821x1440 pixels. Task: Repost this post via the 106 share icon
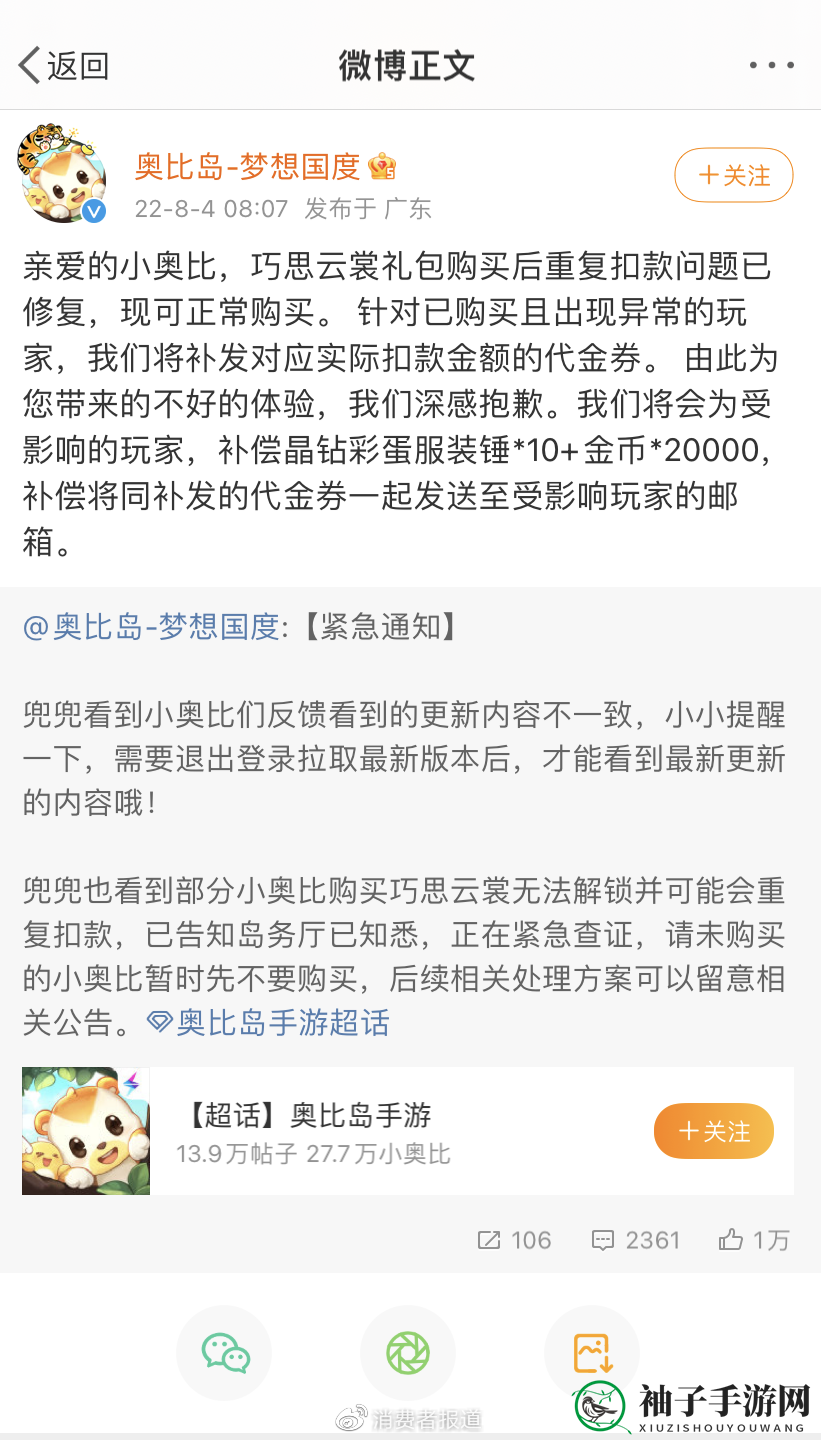click(x=514, y=1240)
